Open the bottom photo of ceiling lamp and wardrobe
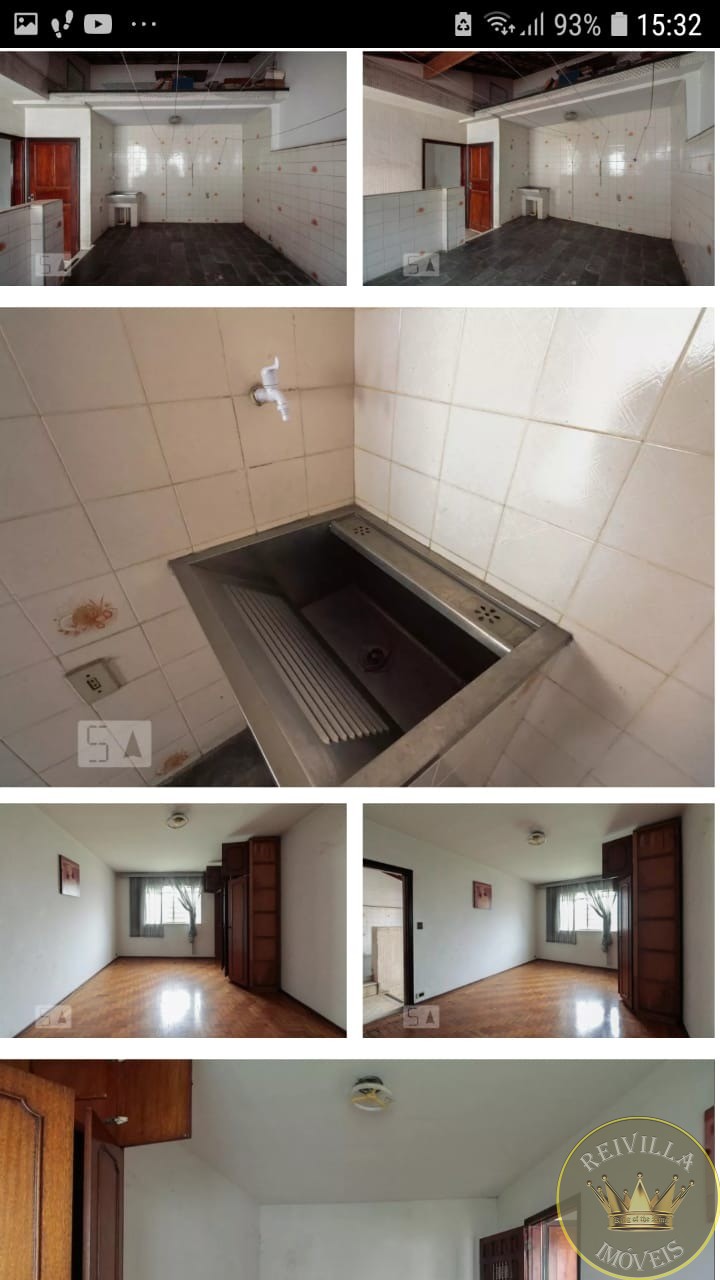Screen dimensions: 720x1280 (x=357, y=1169)
